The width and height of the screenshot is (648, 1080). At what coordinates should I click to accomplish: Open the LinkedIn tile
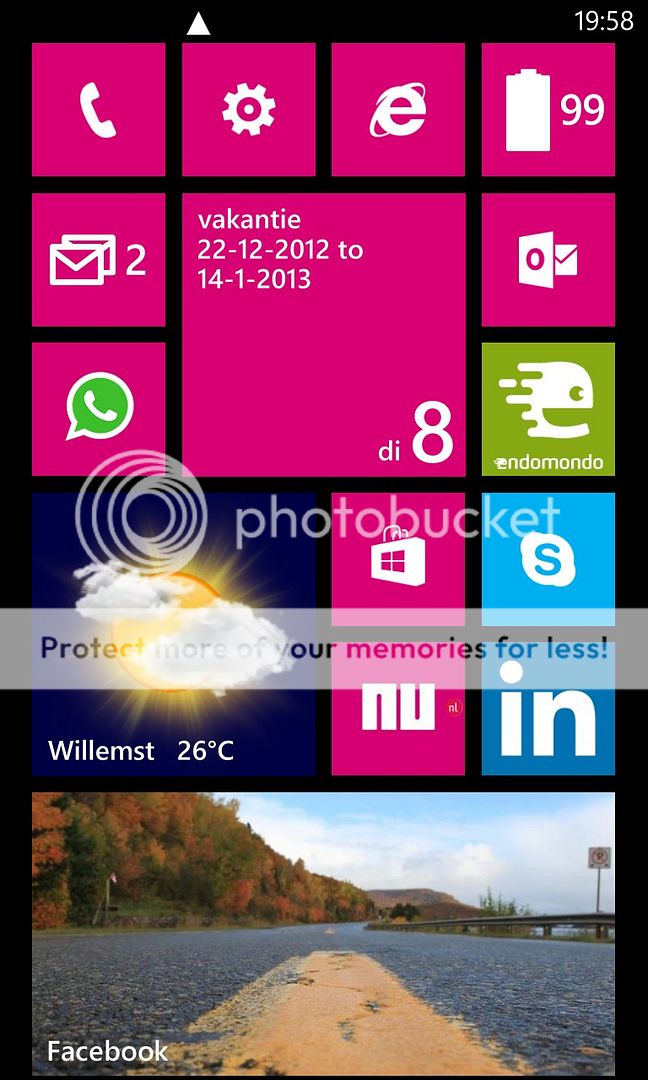click(x=548, y=709)
